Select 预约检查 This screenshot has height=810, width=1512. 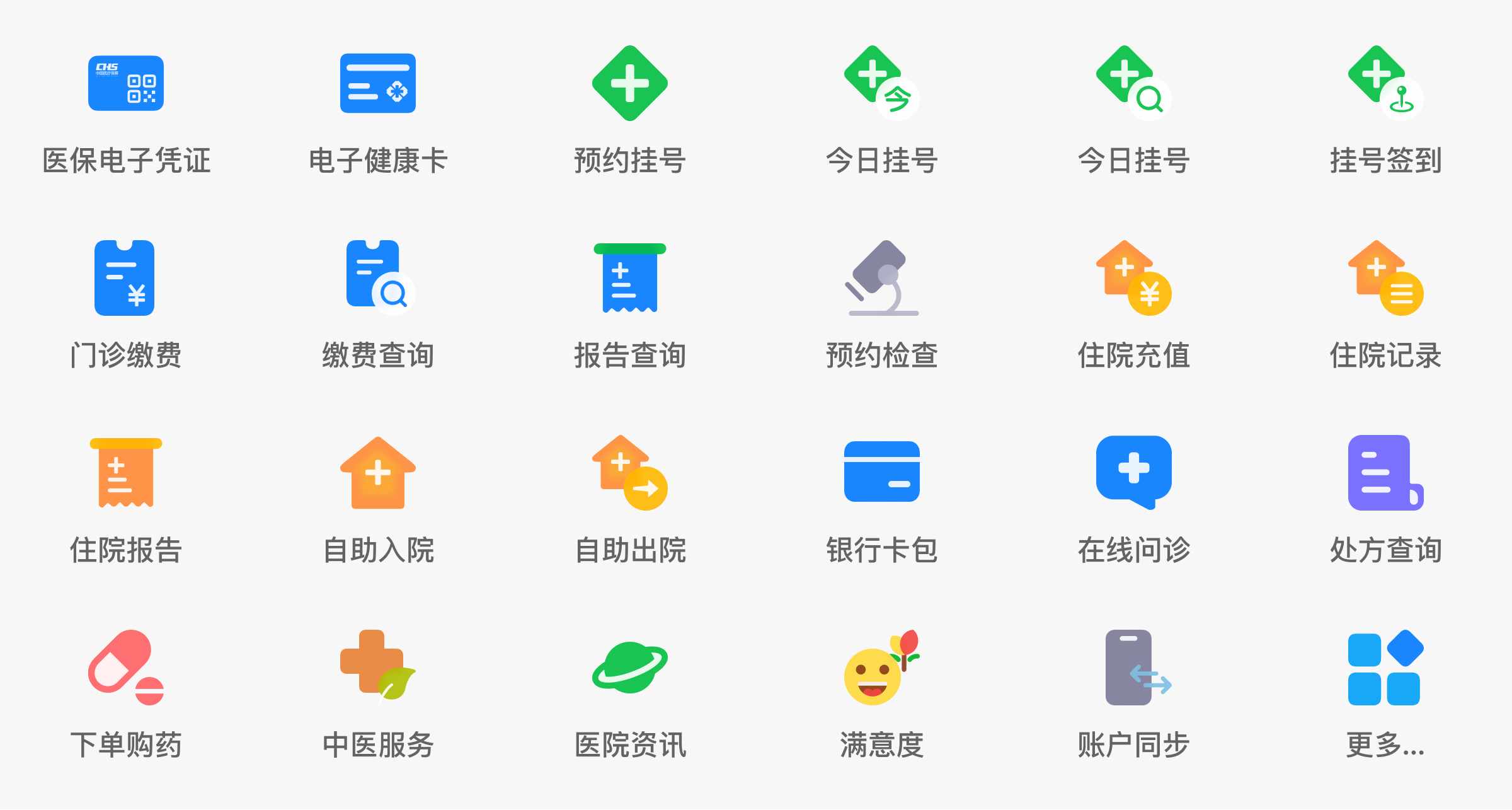coord(882,278)
